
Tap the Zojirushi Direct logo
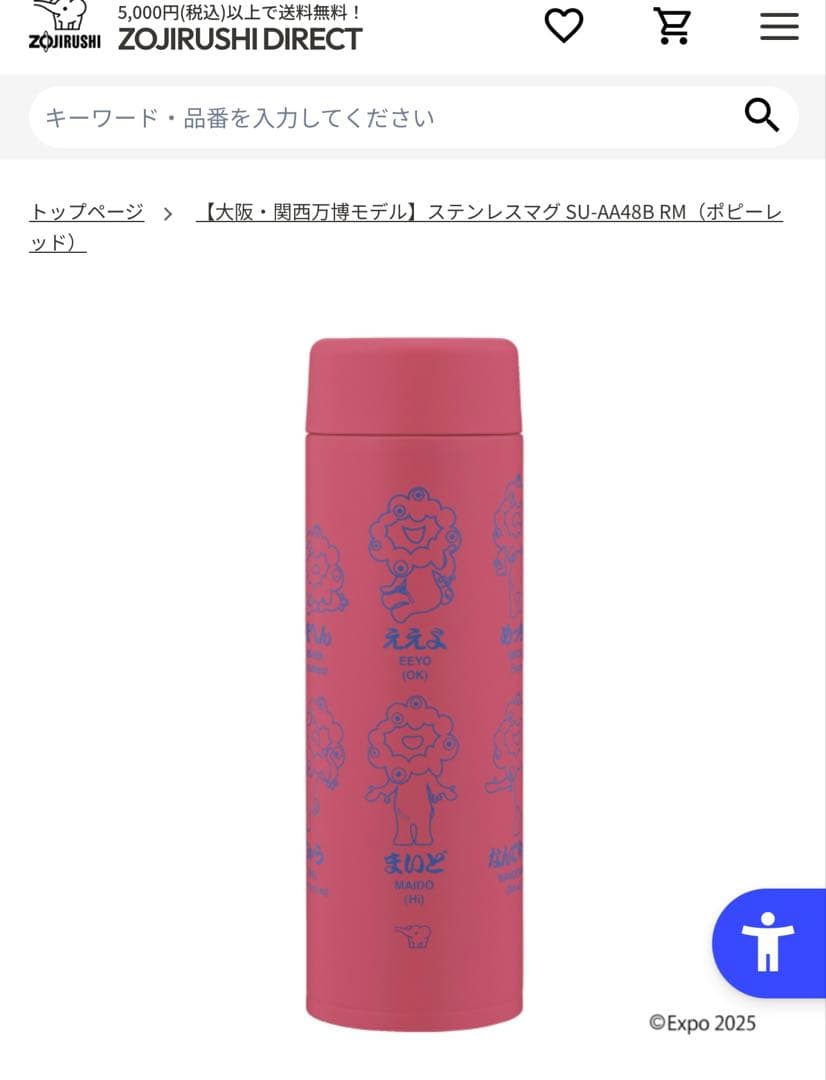click(196, 28)
